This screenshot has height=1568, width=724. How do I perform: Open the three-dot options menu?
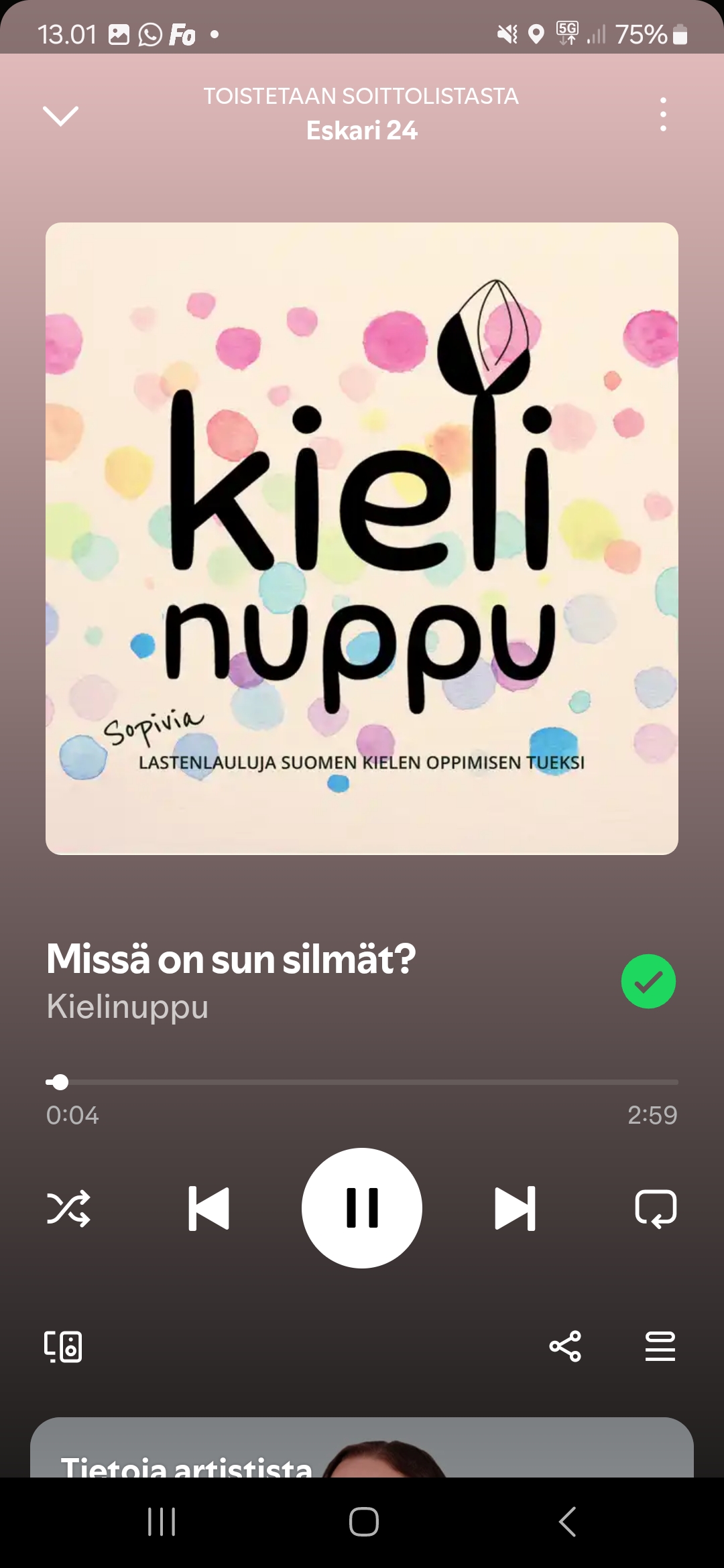click(x=663, y=115)
